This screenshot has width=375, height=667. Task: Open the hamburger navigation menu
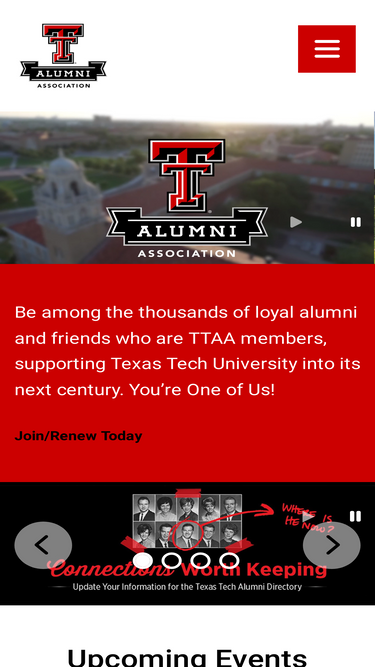coord(327,49)
